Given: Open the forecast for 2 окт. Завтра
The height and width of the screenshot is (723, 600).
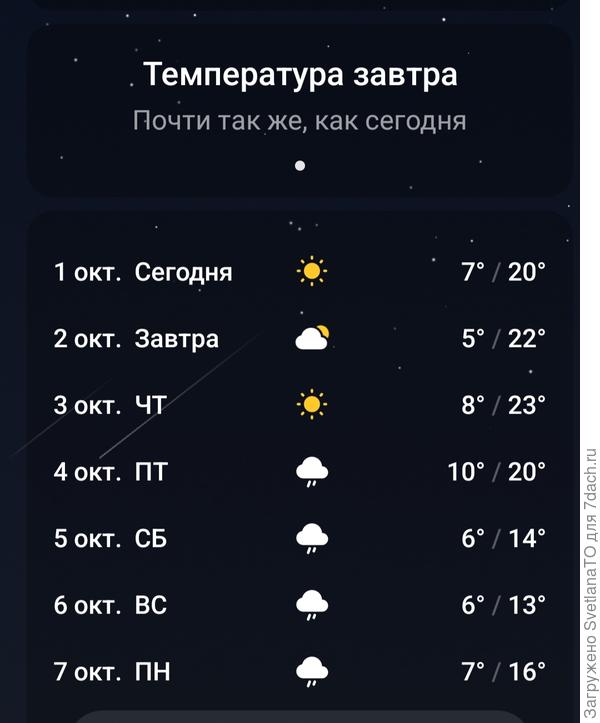Looking at the screenshot, I should point(299,338).
